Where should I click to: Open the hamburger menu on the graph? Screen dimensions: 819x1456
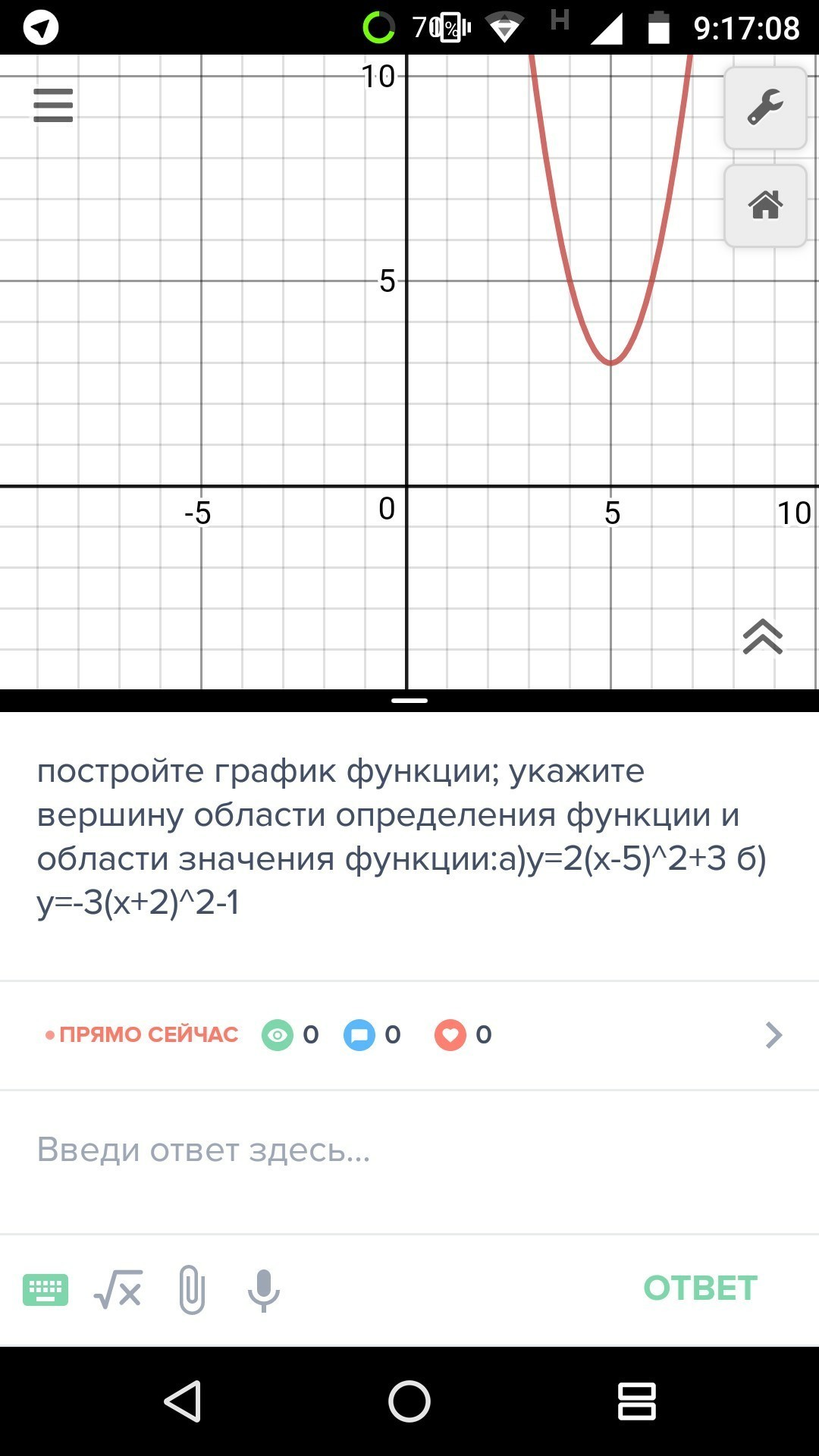(53, 105)
